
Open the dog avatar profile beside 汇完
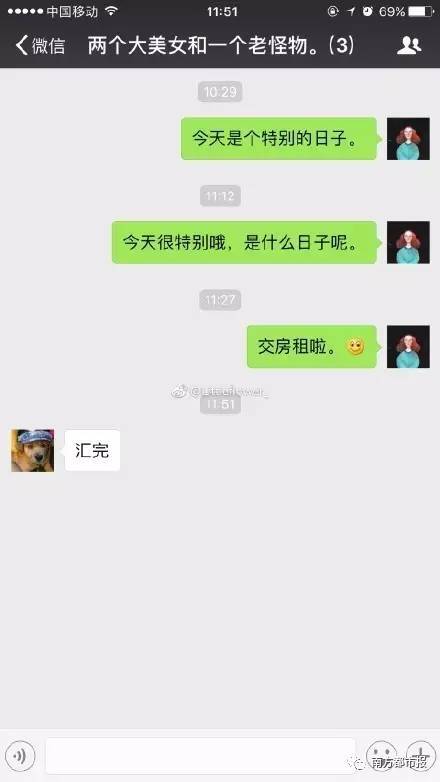click(x=32, y=450)
